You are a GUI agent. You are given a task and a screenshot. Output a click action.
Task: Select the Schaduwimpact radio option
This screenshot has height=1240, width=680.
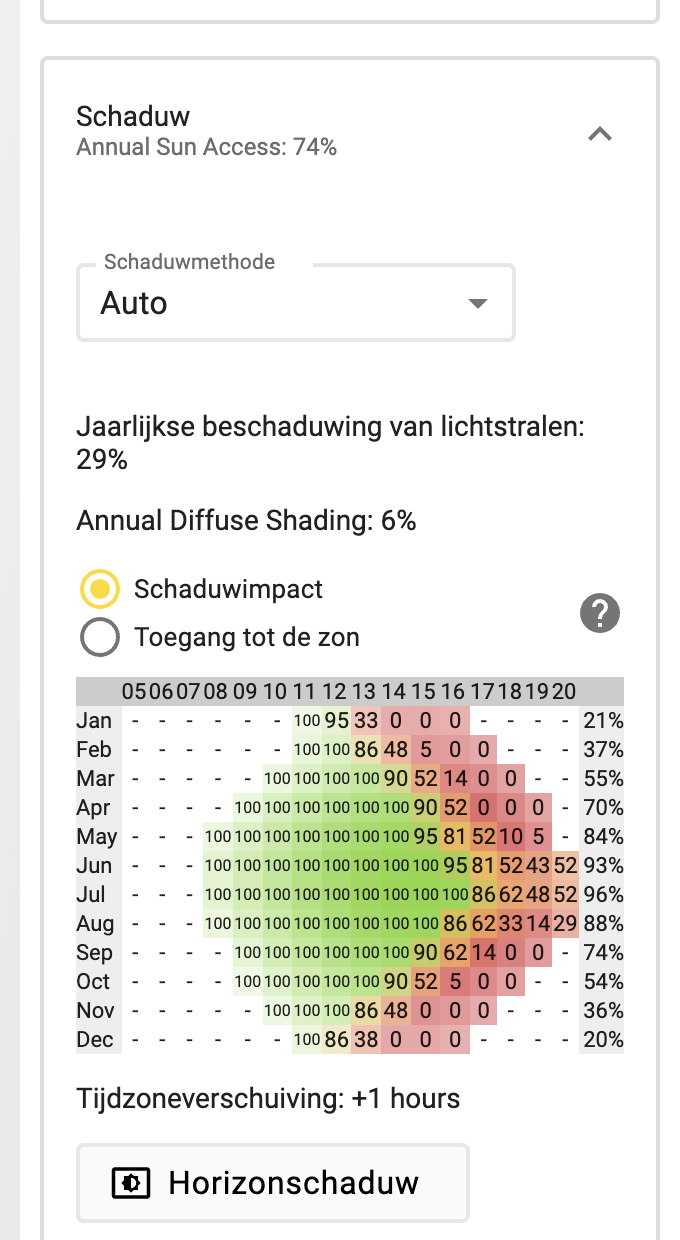[100, 589]
